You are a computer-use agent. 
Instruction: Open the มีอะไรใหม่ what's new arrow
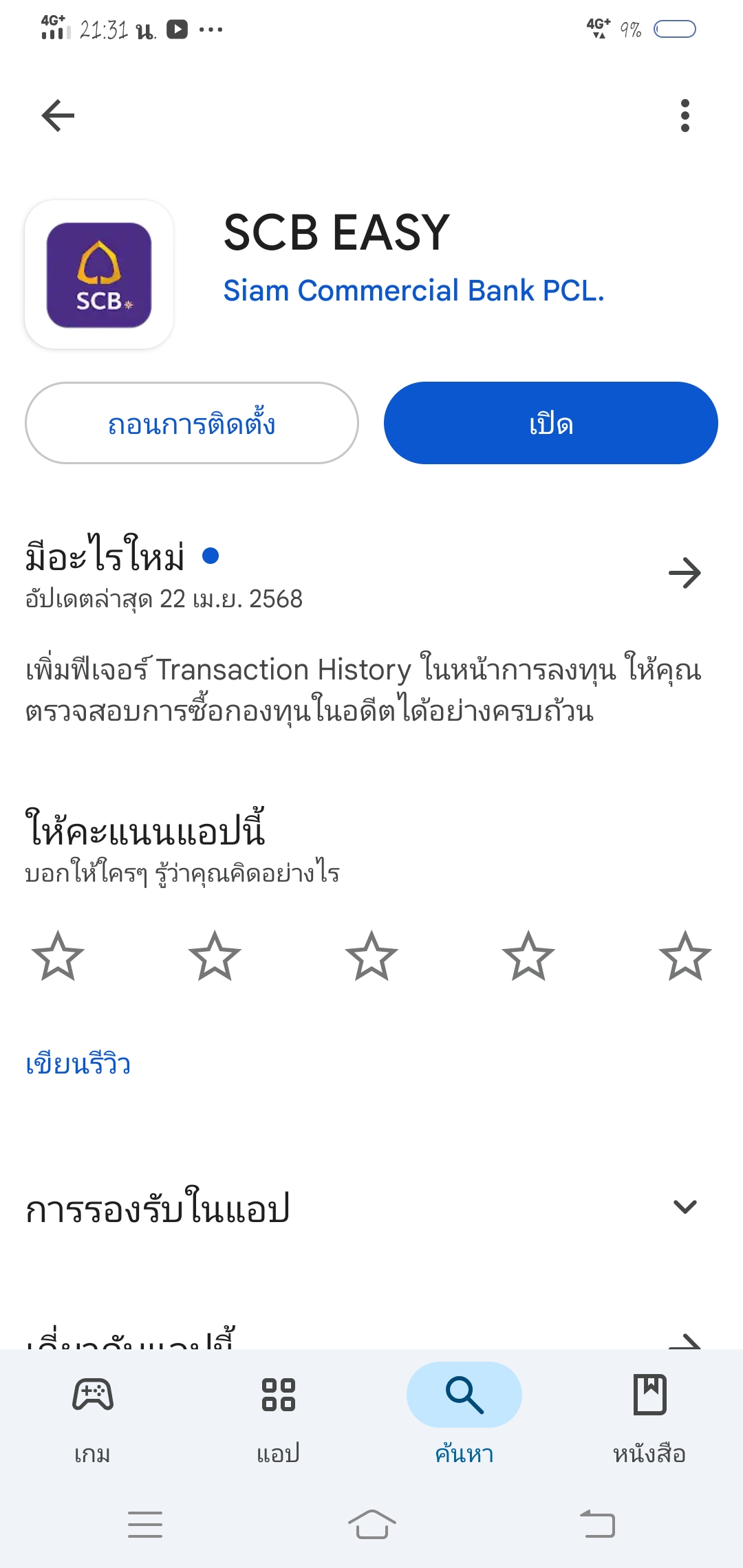pos(685,573)
